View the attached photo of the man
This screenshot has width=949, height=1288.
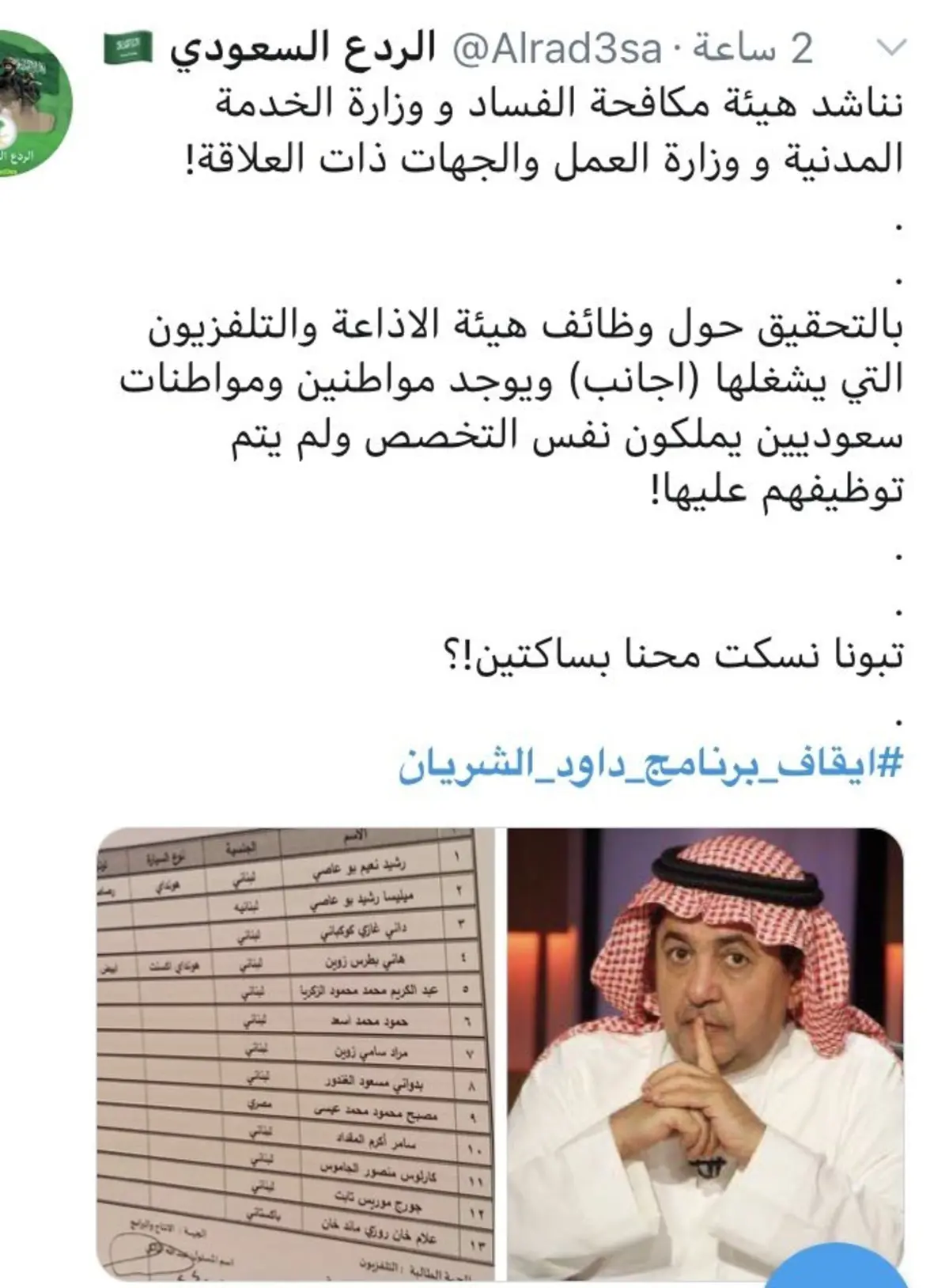(704, 1054)
